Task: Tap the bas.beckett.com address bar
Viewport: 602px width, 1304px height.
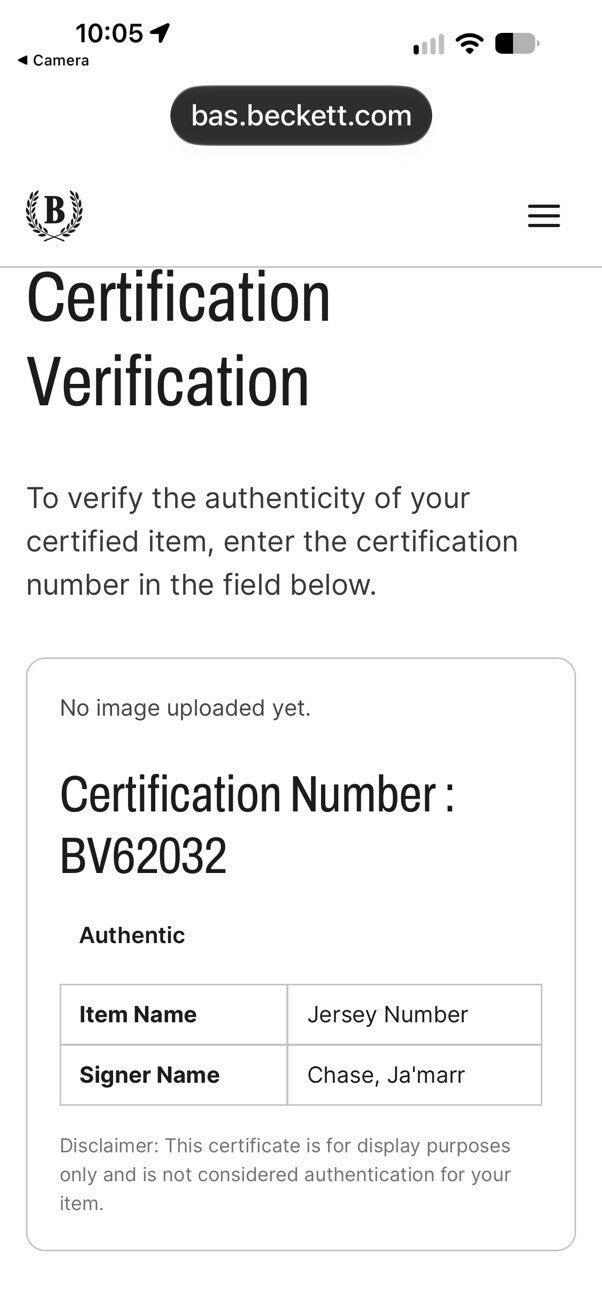Action: [301, 116]
